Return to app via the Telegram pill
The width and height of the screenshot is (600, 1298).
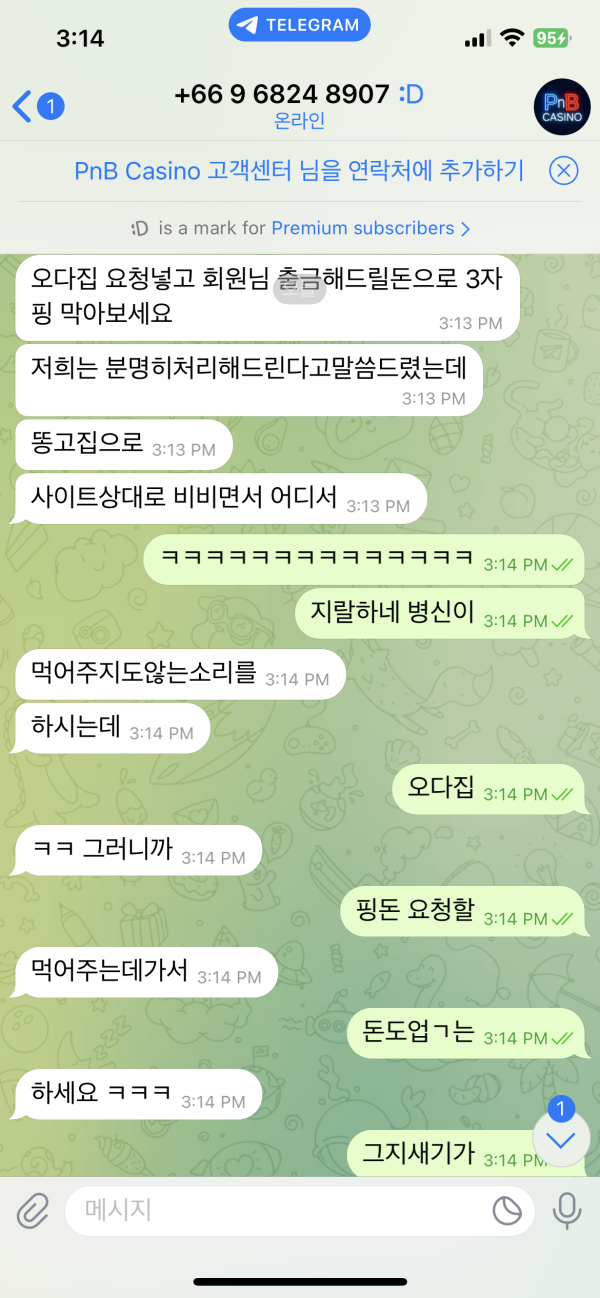(299, 25)
